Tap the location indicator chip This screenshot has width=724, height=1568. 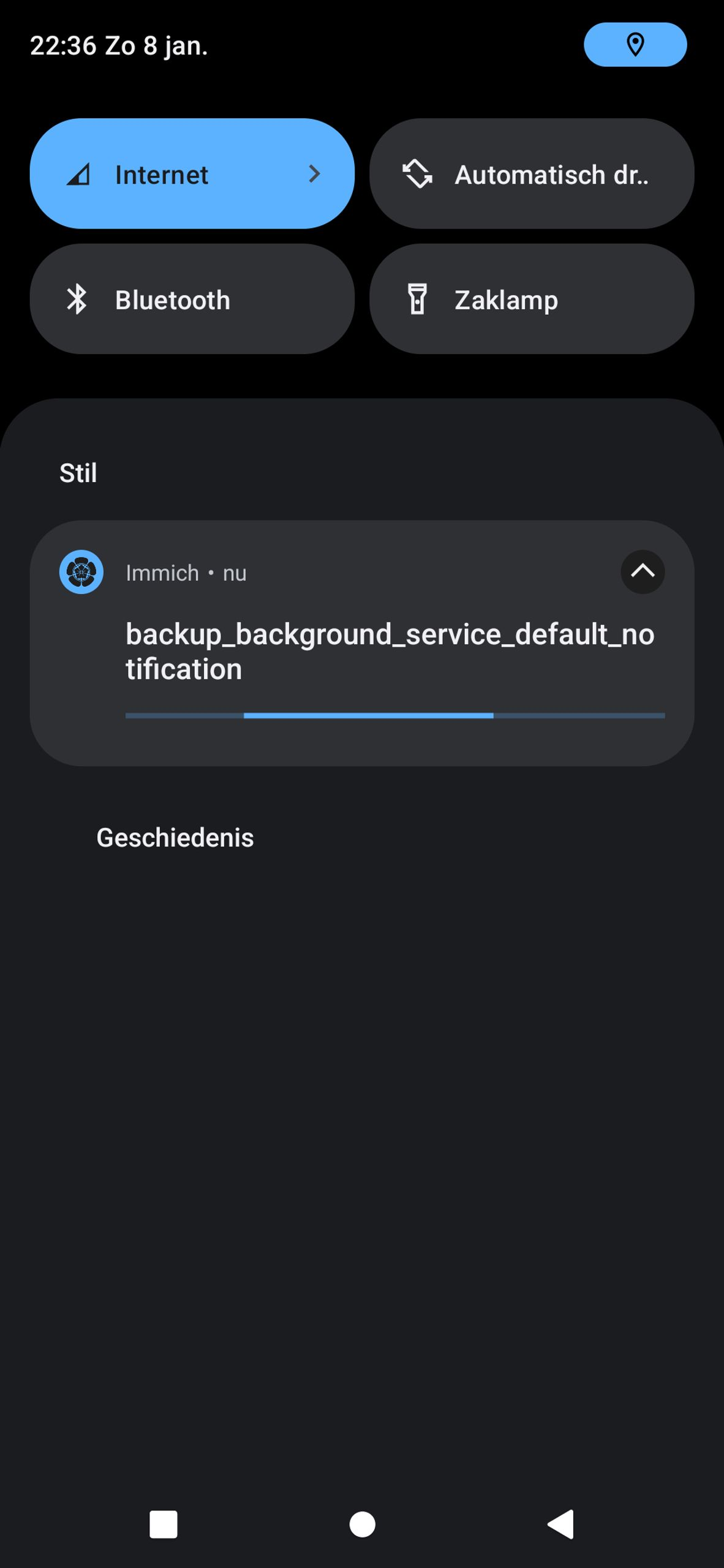(x=635, y=45)
